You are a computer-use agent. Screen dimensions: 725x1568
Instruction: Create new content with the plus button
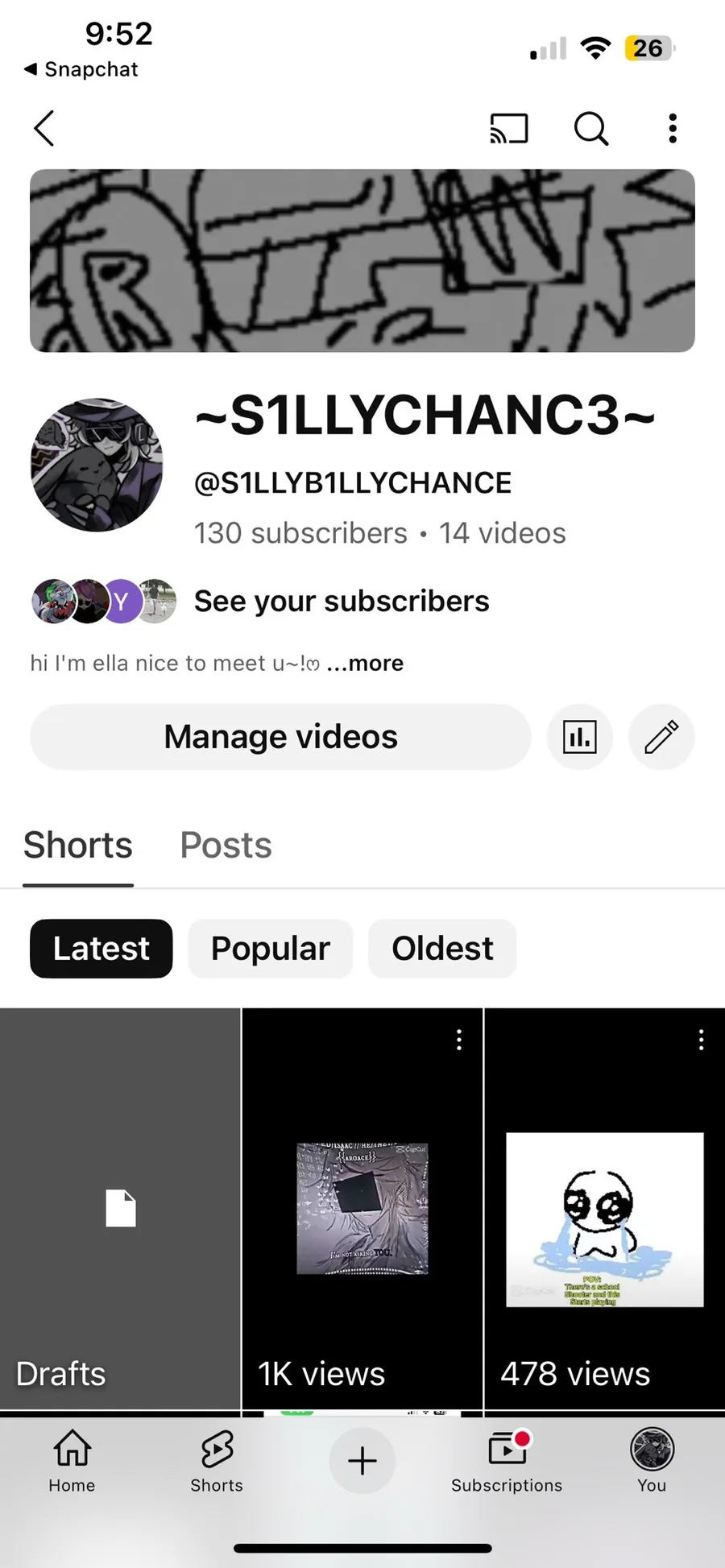362,1461
